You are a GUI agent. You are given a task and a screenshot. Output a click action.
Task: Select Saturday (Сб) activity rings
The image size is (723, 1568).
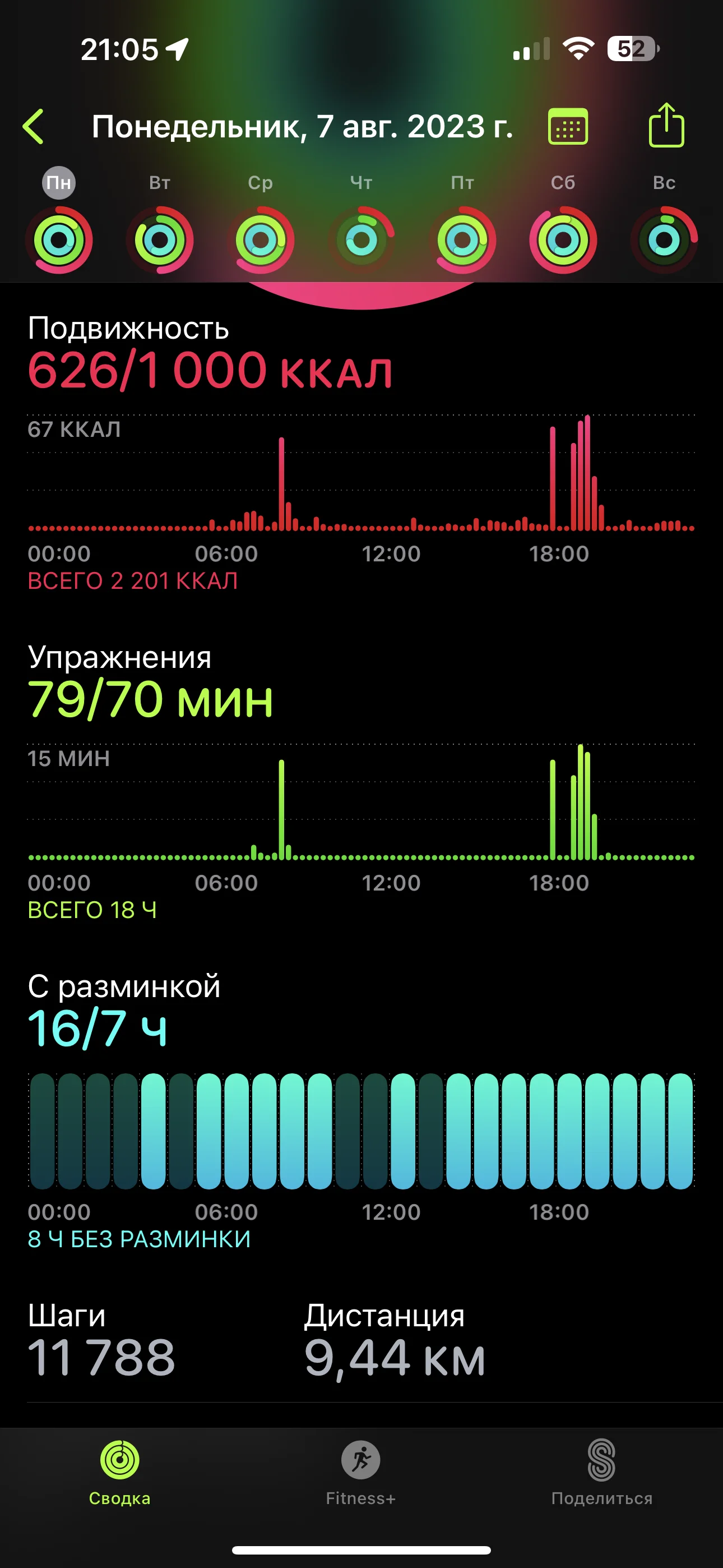coord(563,240)
